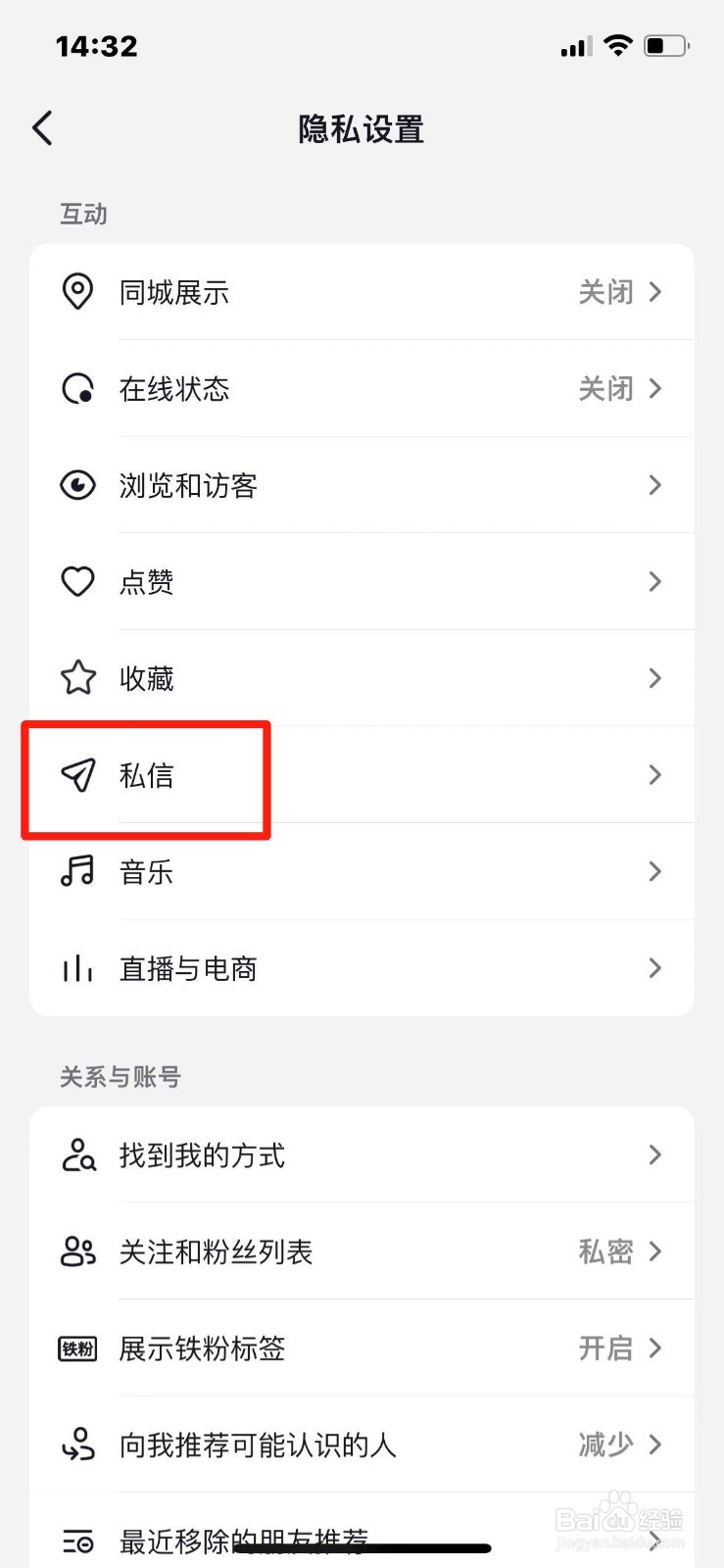Click the 隐私设置 title
724x1568 pixels.
[x=362, y=128]
